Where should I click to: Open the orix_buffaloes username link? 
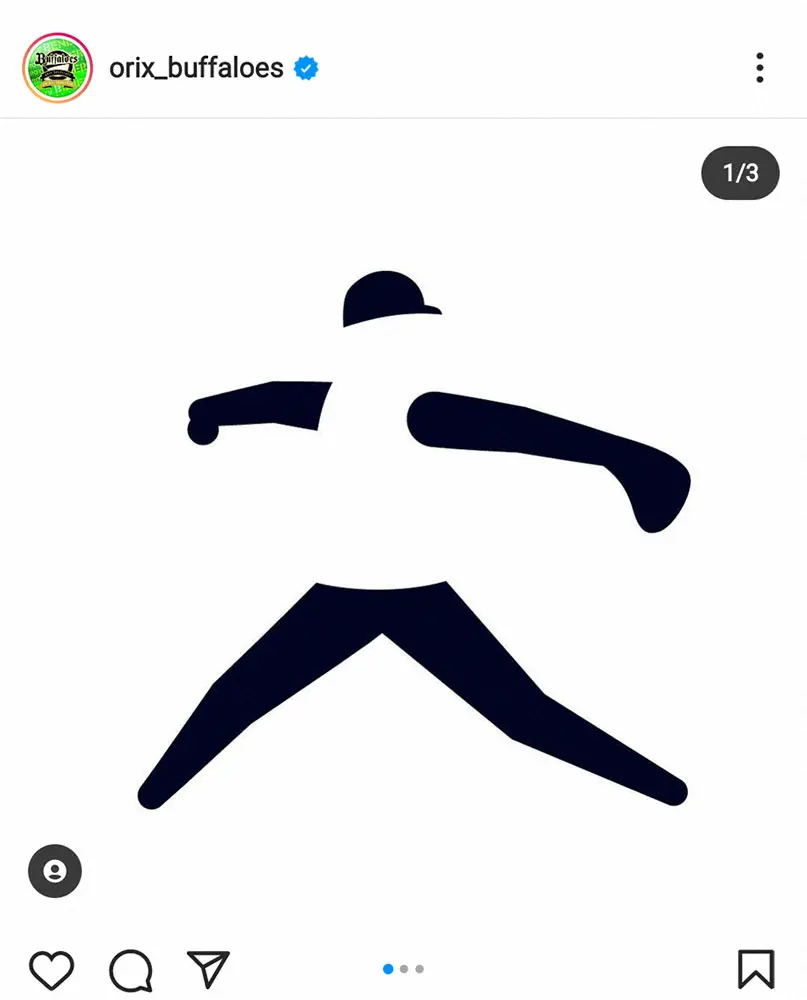click(196, 68)
